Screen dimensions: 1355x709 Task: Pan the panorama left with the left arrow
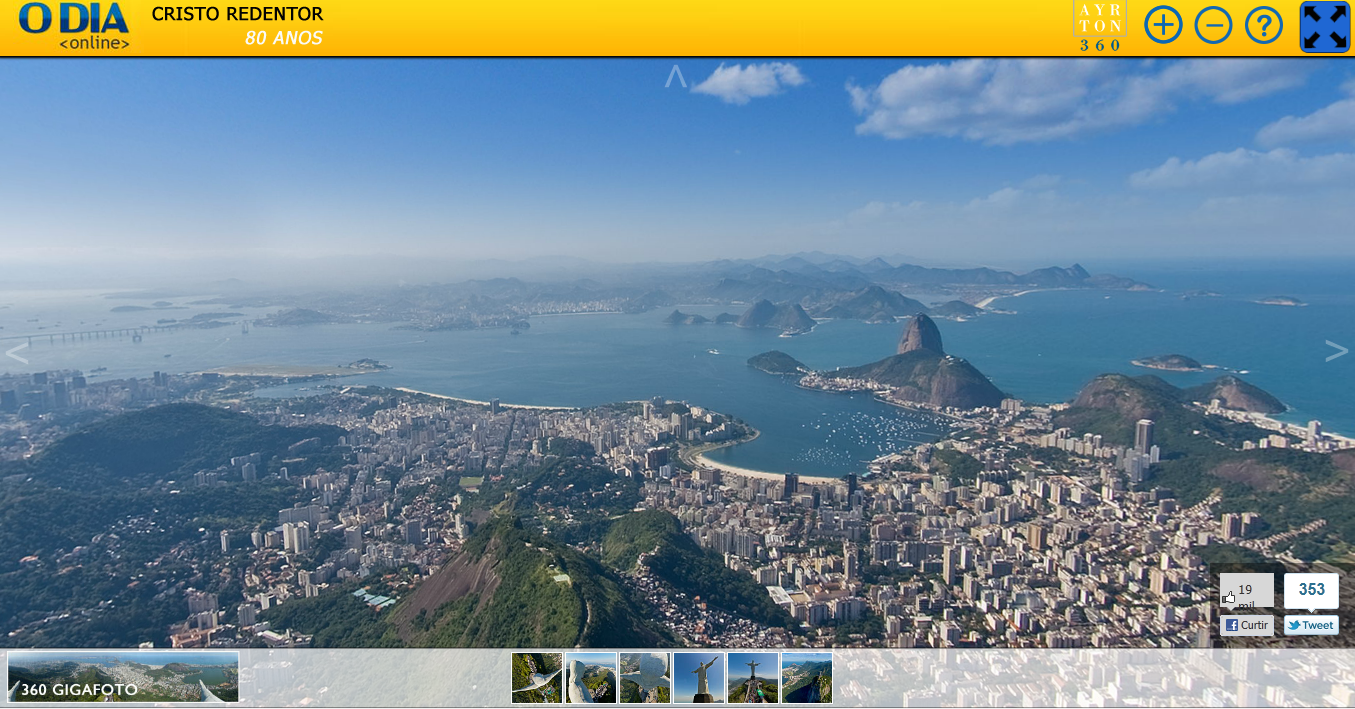(16, 353)
